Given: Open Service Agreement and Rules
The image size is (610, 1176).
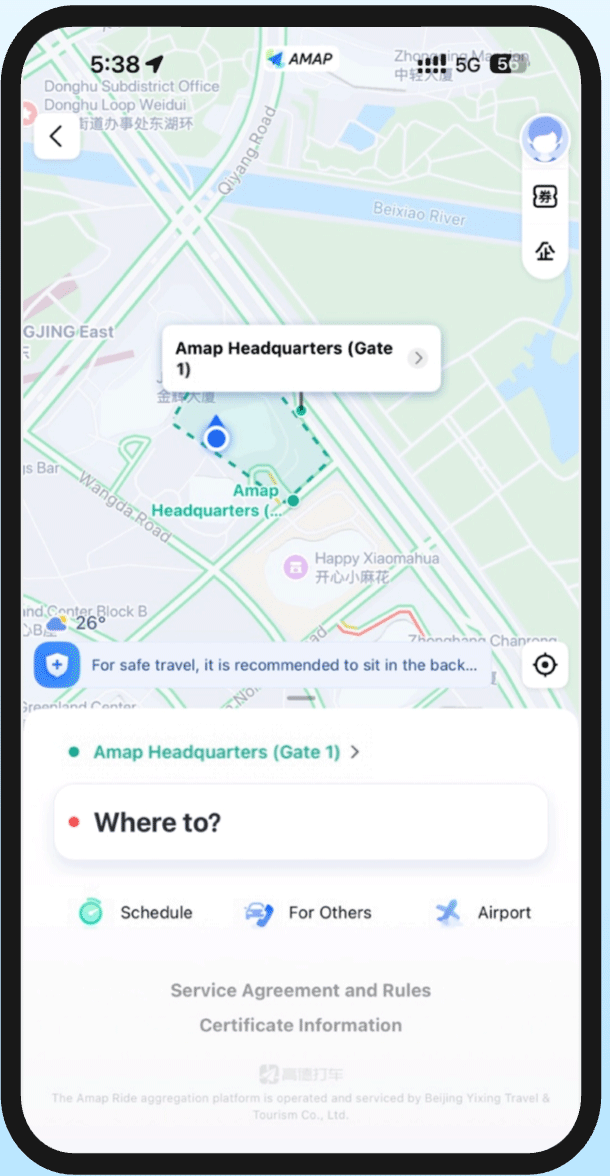Looking at the screenshot, I should point(300,991).
